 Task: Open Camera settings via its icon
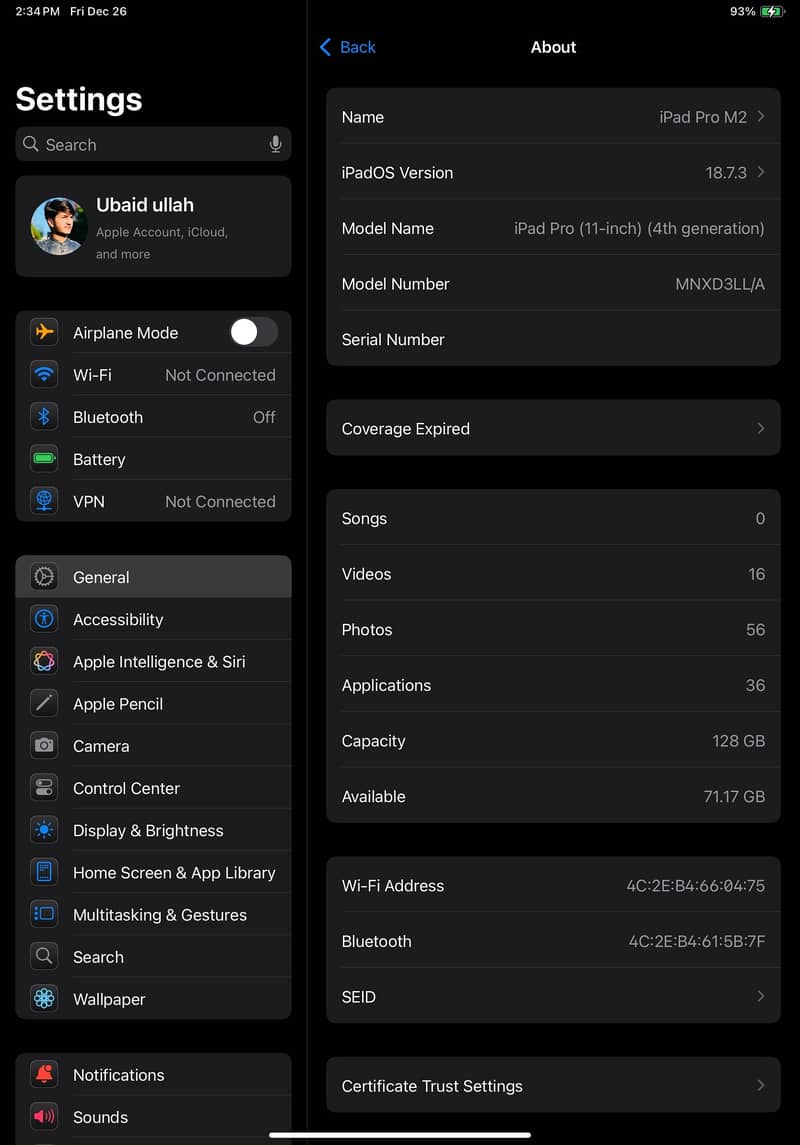(x=43, y=745)
